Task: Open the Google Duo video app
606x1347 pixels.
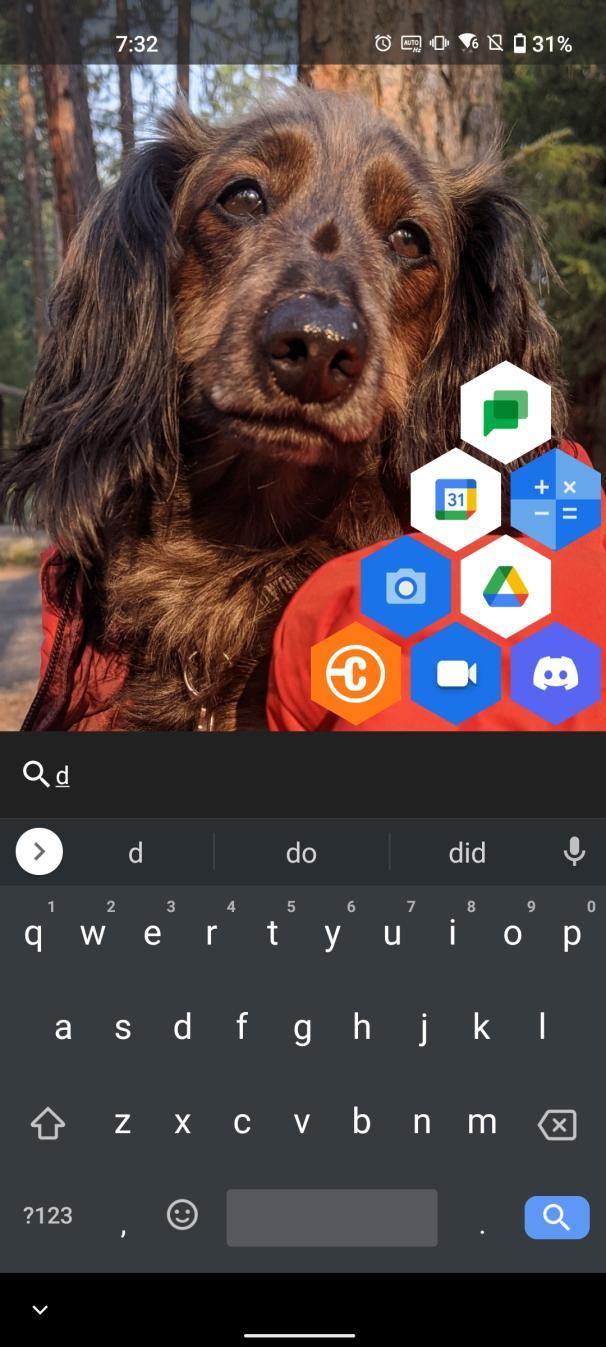Action: point(456,674)
